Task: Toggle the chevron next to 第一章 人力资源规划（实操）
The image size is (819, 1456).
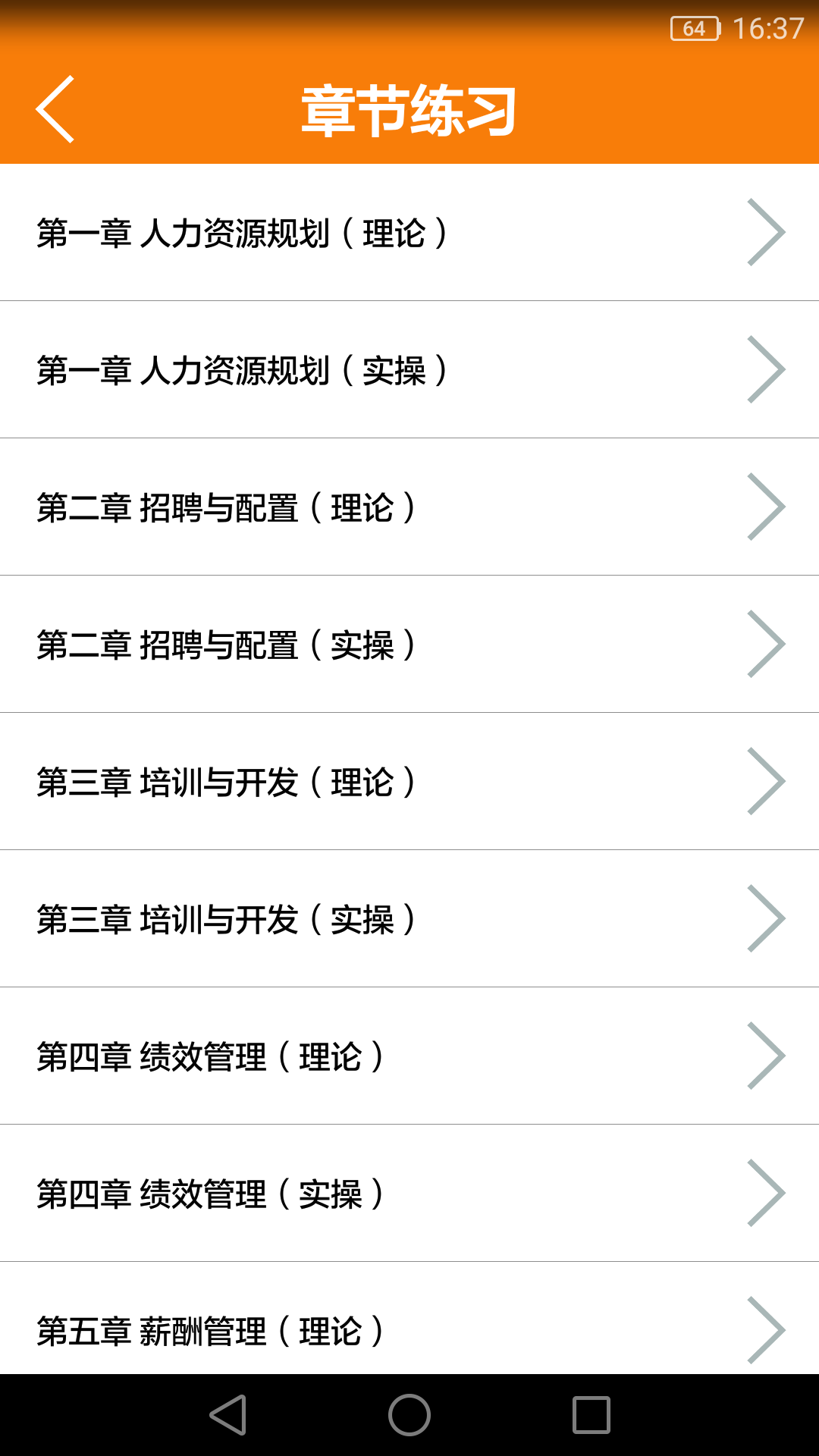Action: (766, 369)
